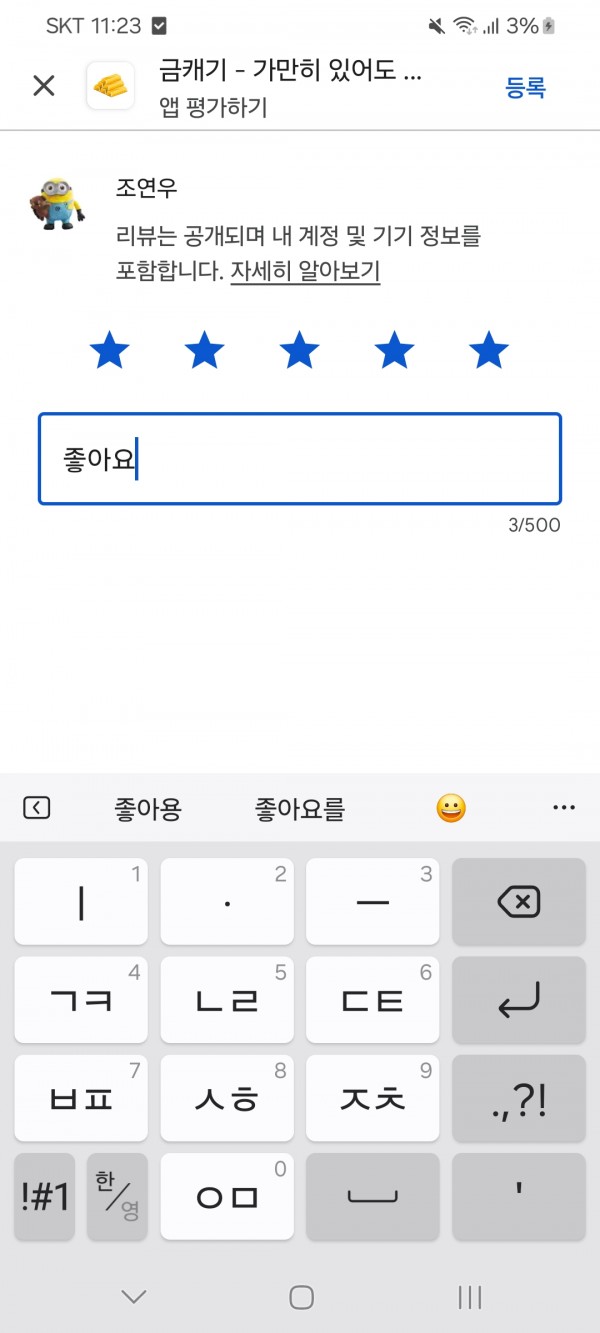Tap the review text field
This screenshot has width=600, height=1333.
pos(300,459)
